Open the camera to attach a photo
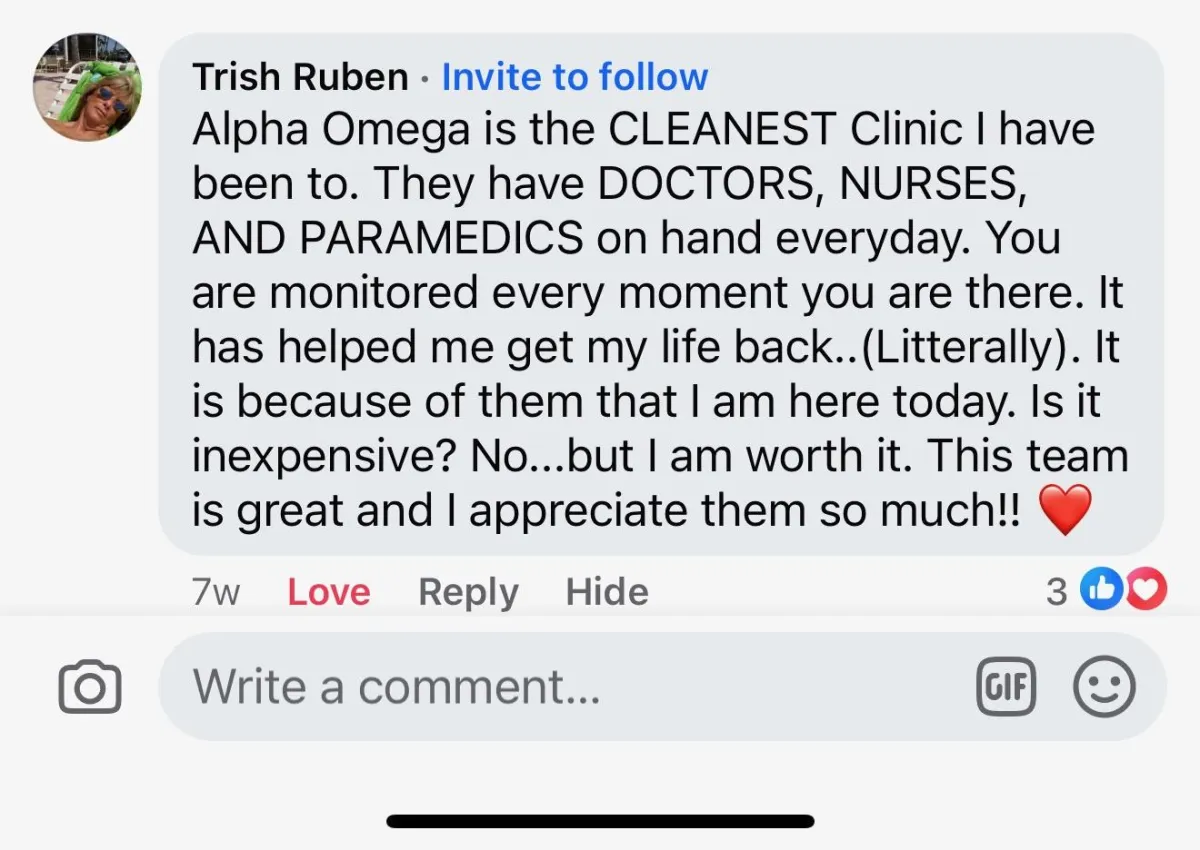 [x=90, y=687]
